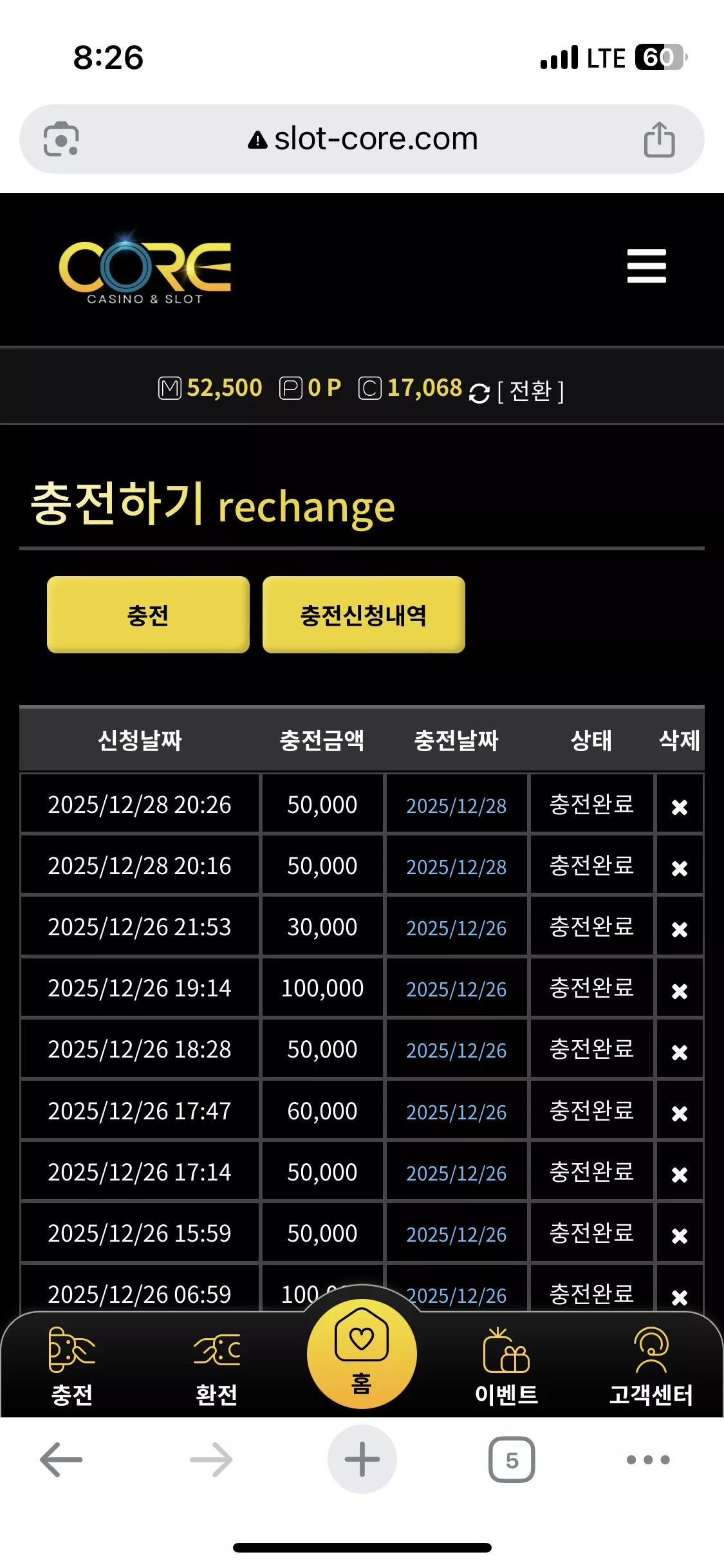Select the yellow 충전 button
Image resolution: width=724 pixels, height=1568 pixels.
pyautogui.click(x=148, y=615)
